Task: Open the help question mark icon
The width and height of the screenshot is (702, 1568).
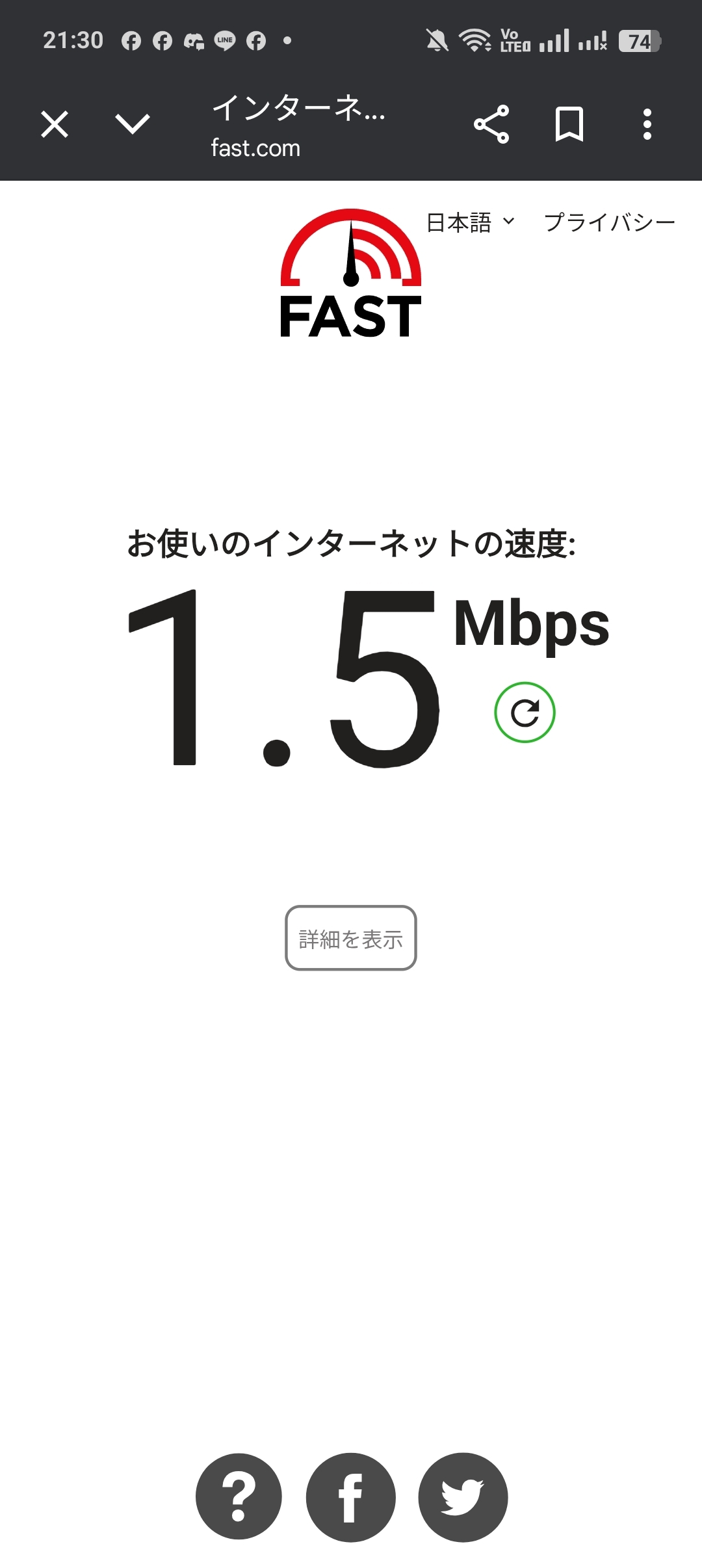Action: (239, 1496)
